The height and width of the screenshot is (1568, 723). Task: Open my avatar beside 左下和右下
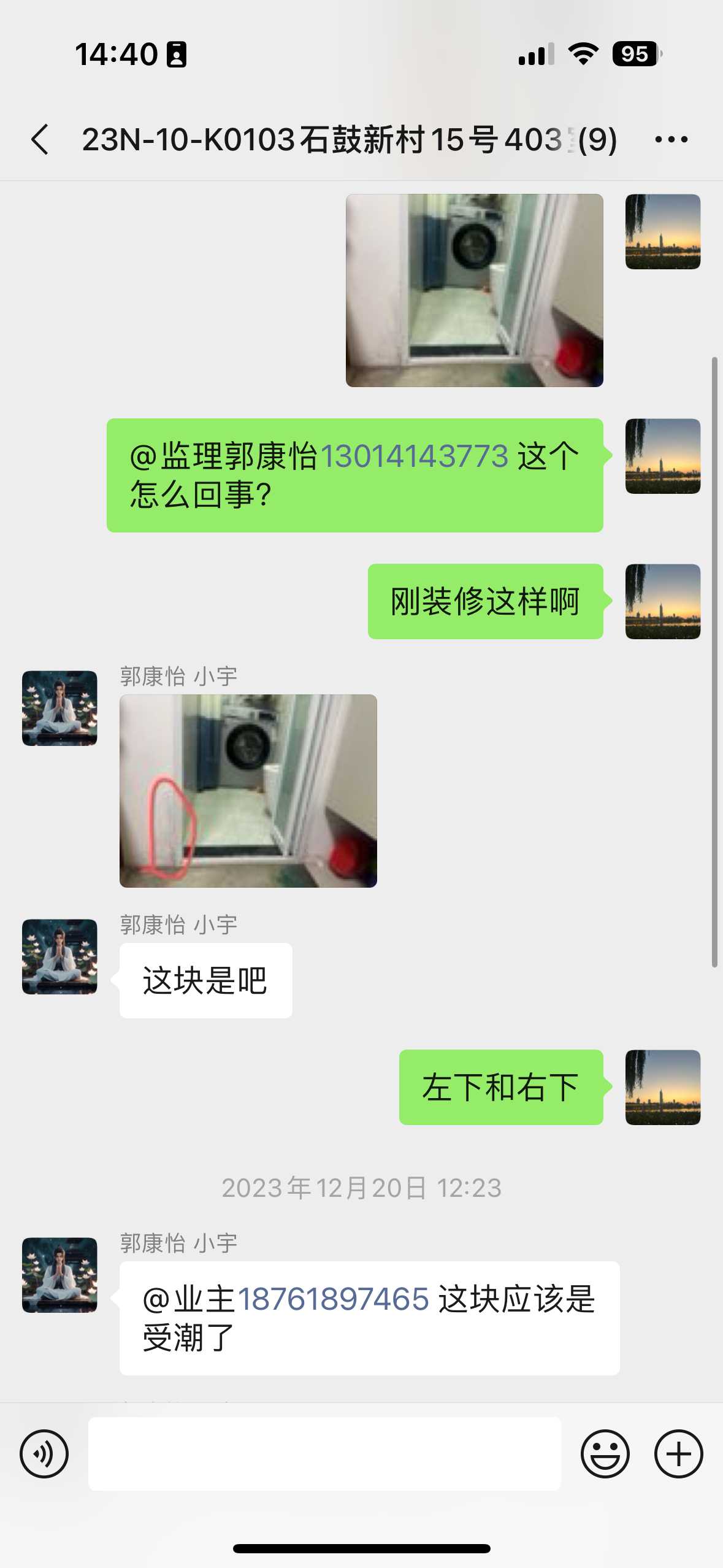pos(662,1087)
